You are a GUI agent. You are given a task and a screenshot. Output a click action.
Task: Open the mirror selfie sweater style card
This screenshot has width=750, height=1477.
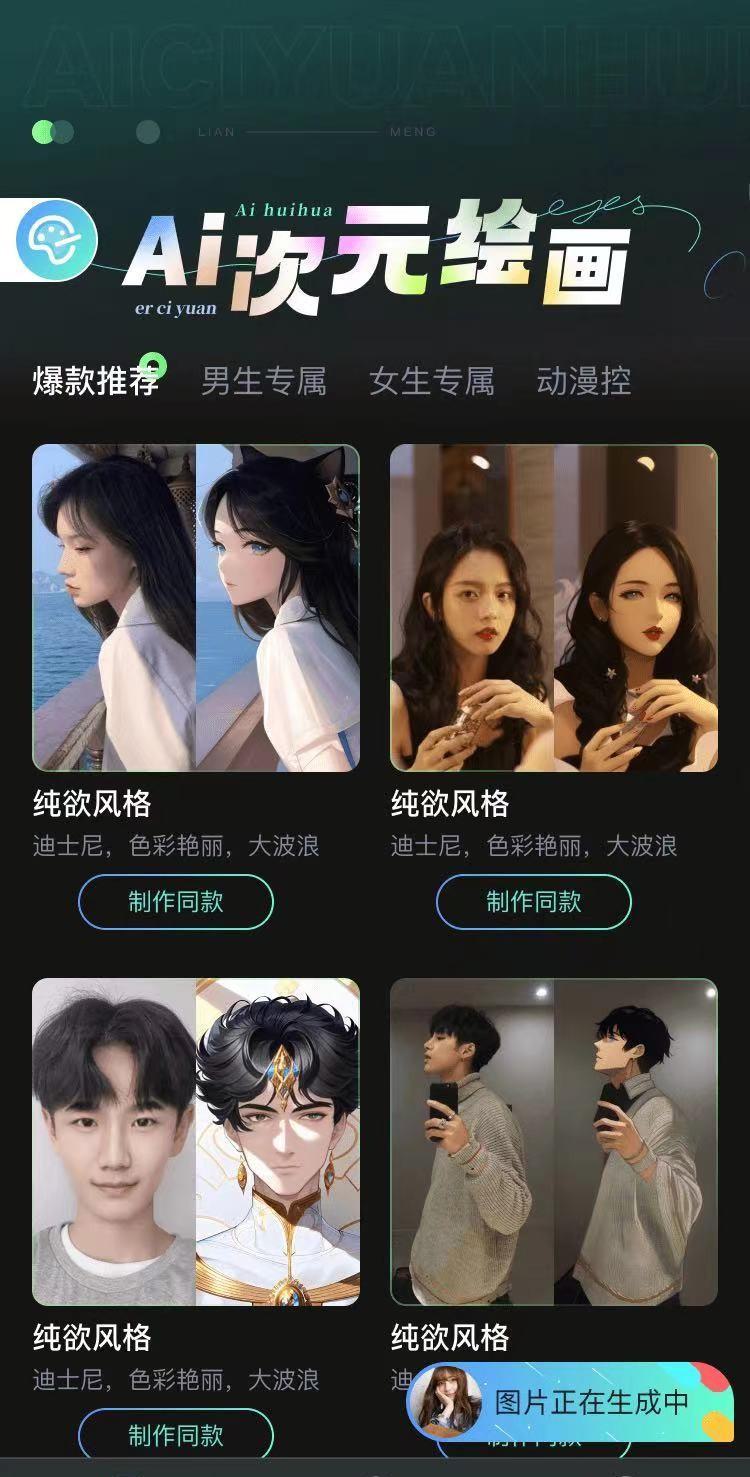point(554,1142)
